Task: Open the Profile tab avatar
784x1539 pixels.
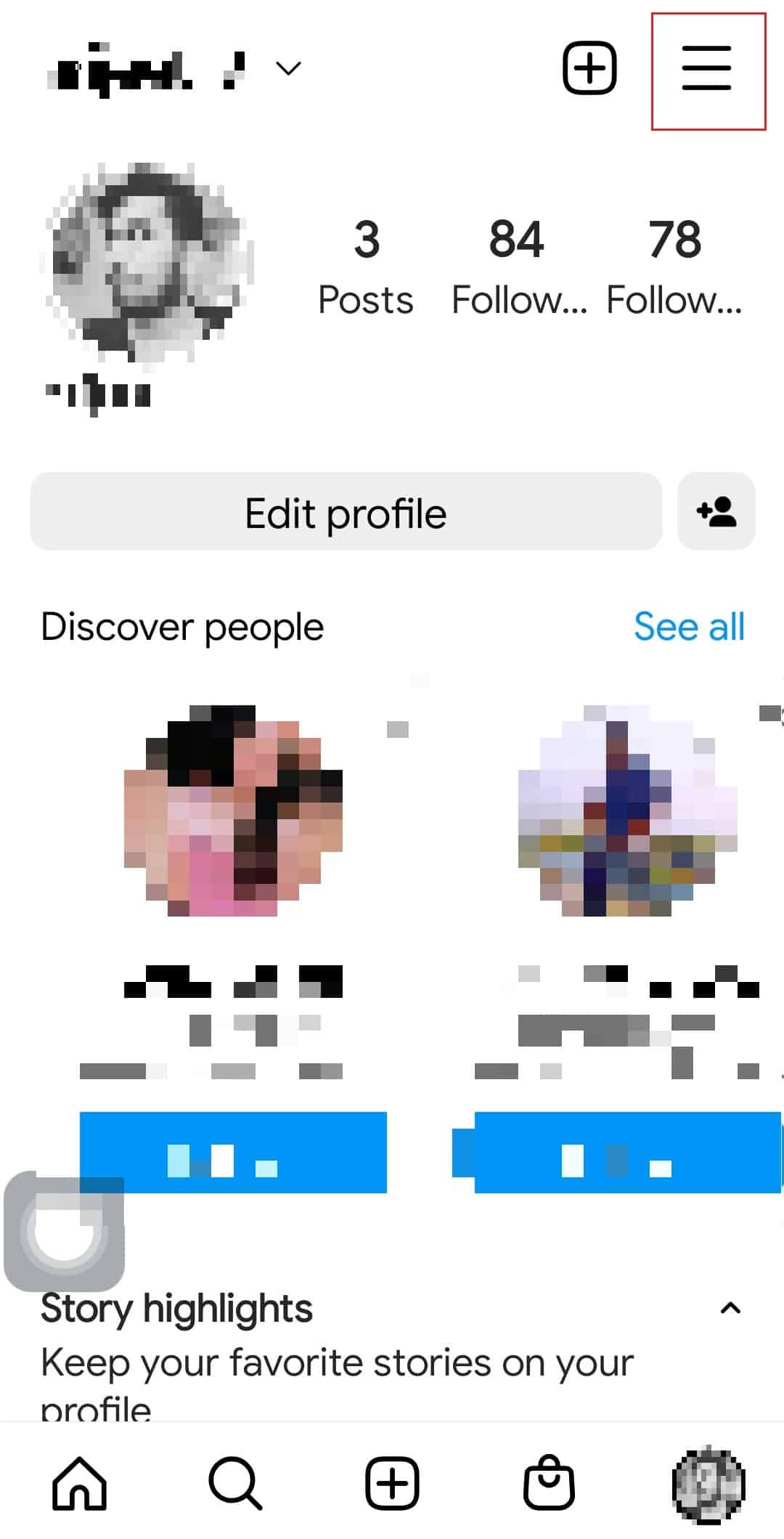Action: [x=708, y=1482]
